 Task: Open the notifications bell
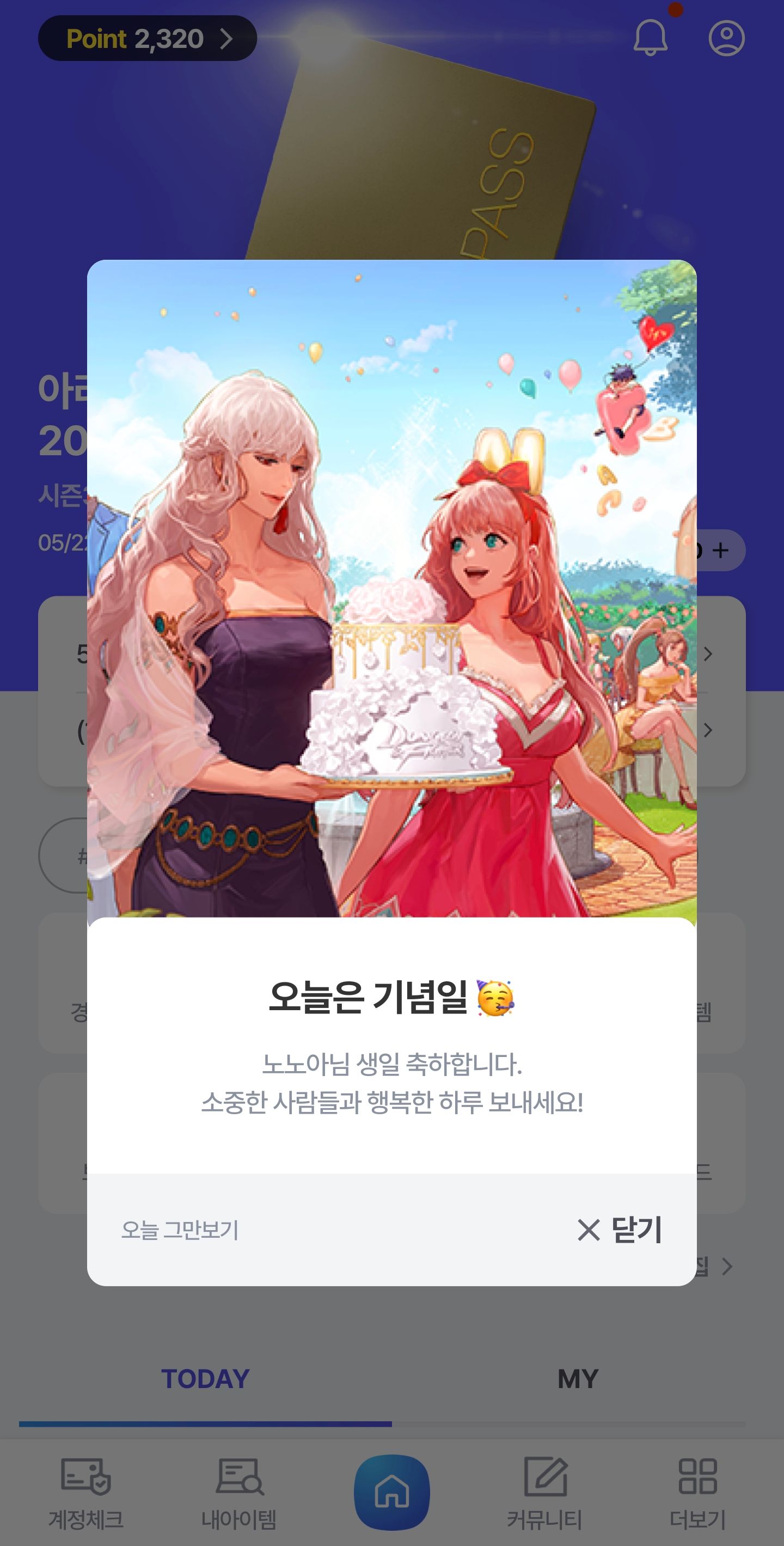(x=650, y=38)
